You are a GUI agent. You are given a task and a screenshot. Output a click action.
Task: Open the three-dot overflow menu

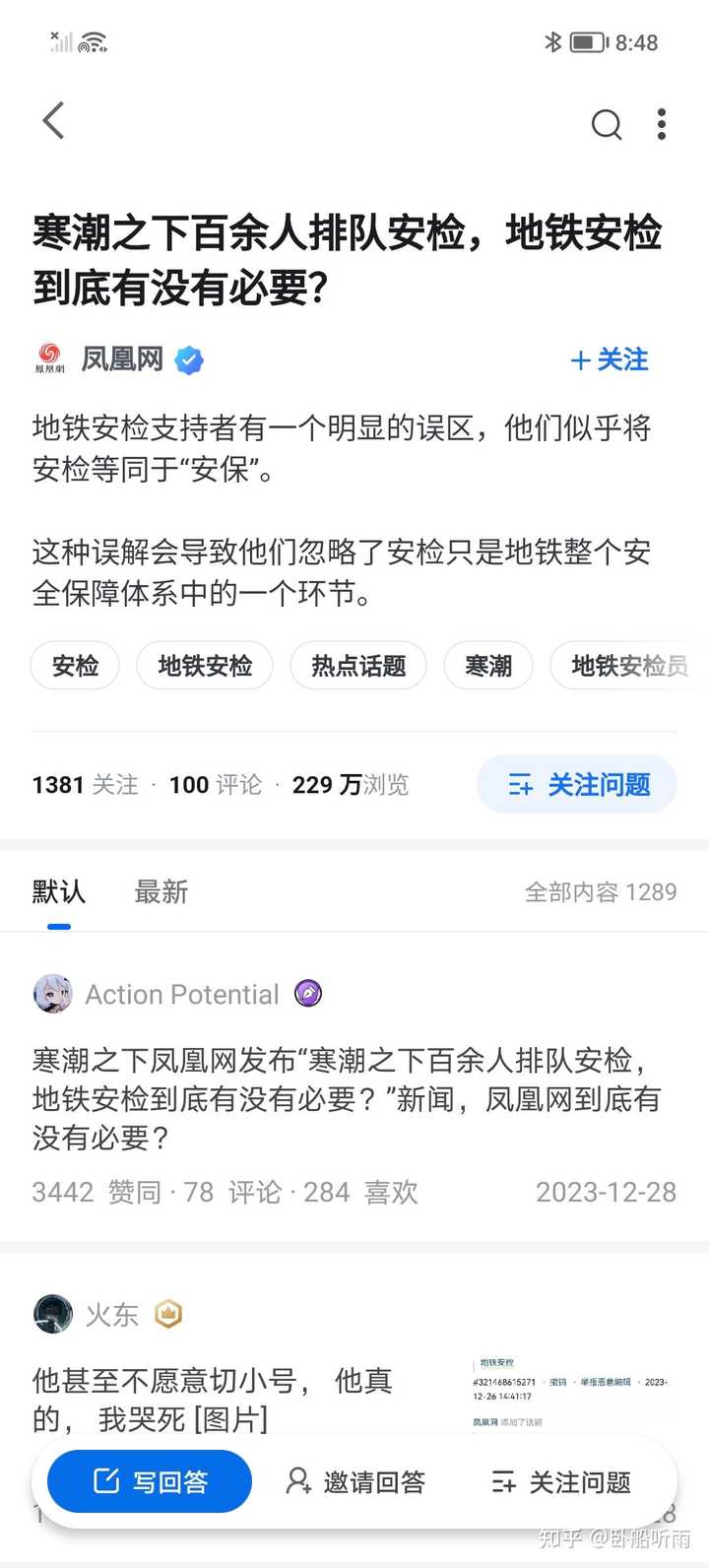(662, 124)
